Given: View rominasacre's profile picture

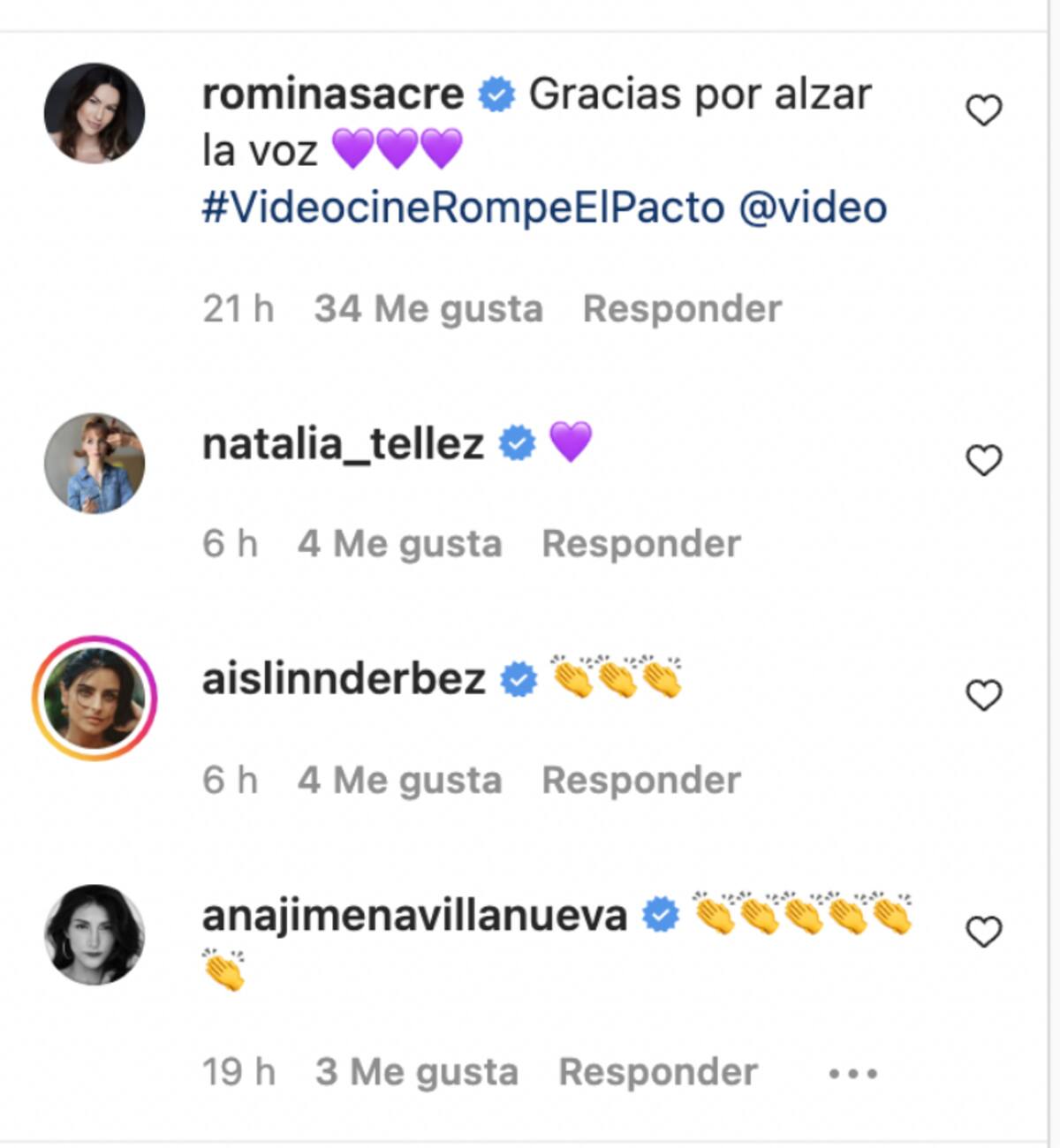Looking at the screenshot, I should (95, 113).
